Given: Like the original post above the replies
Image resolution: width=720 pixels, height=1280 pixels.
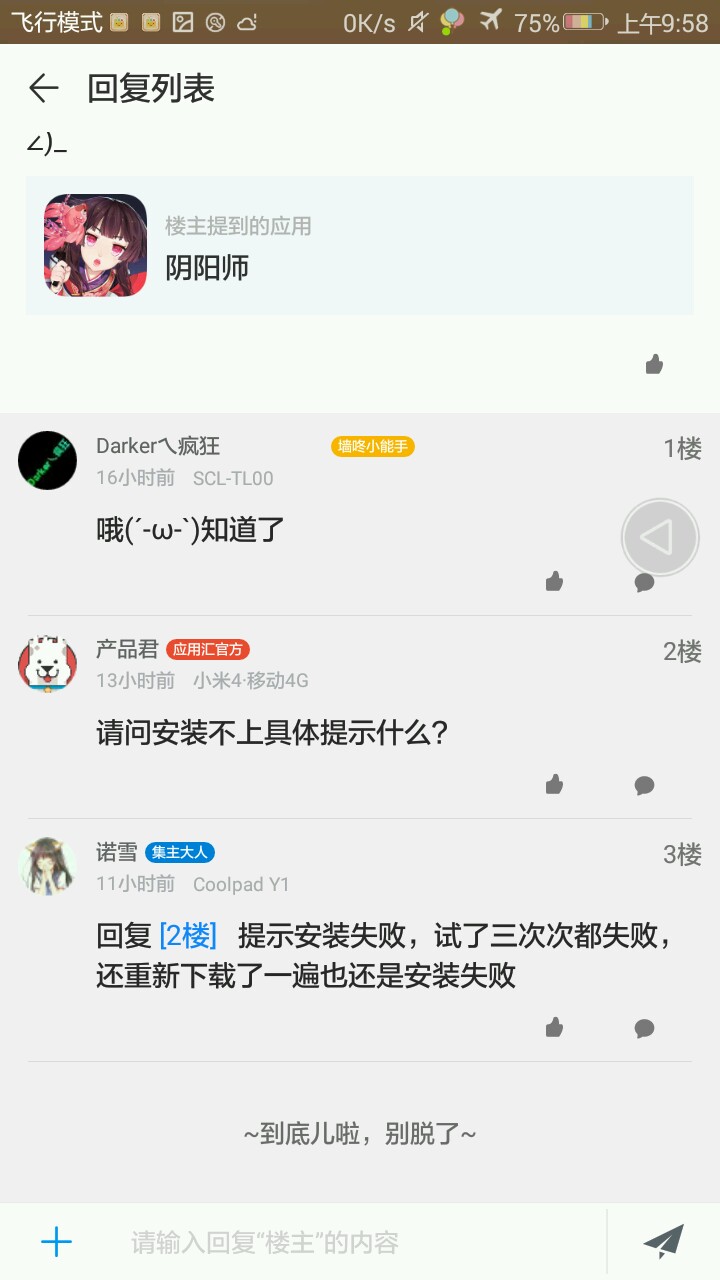Looking at the screenshot, I should 654,365.
